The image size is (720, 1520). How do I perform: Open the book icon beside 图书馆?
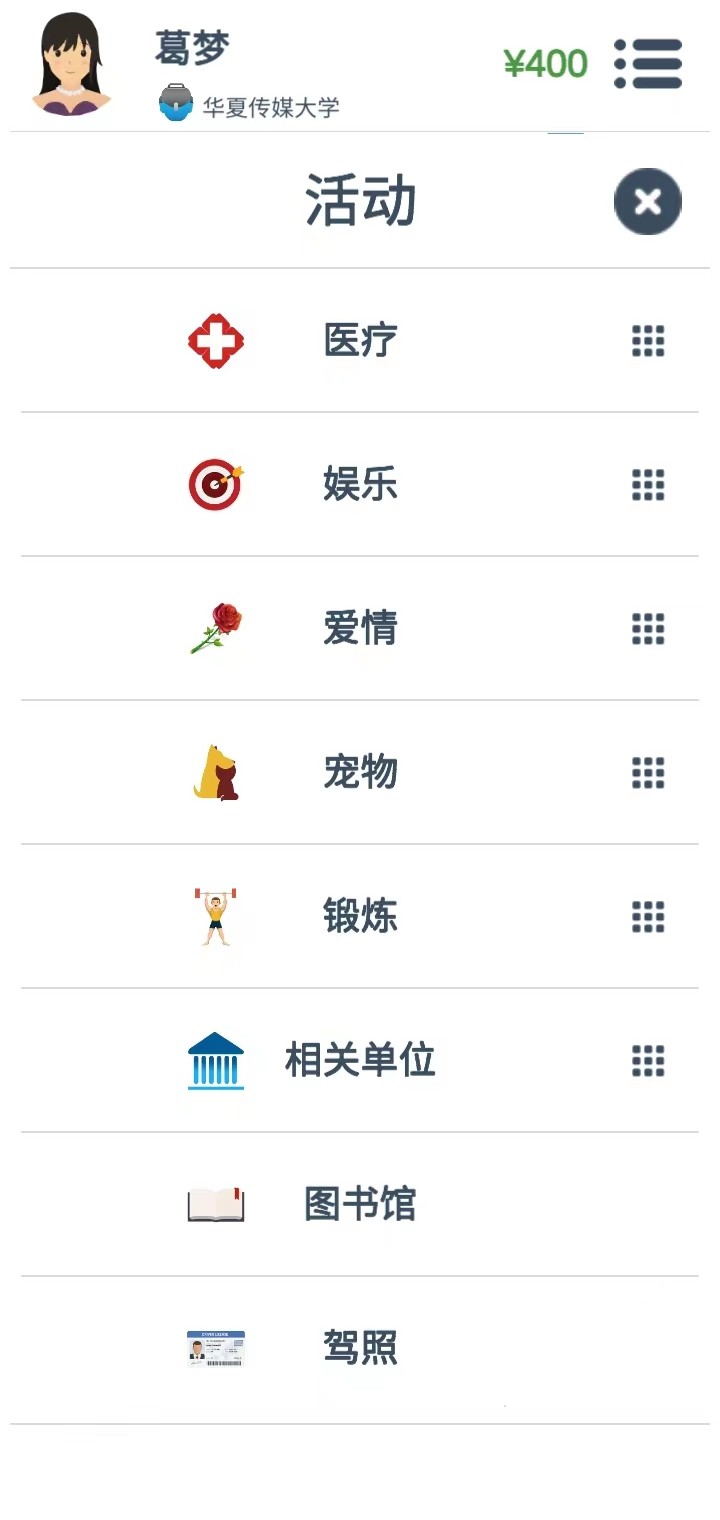(215, 1205)
